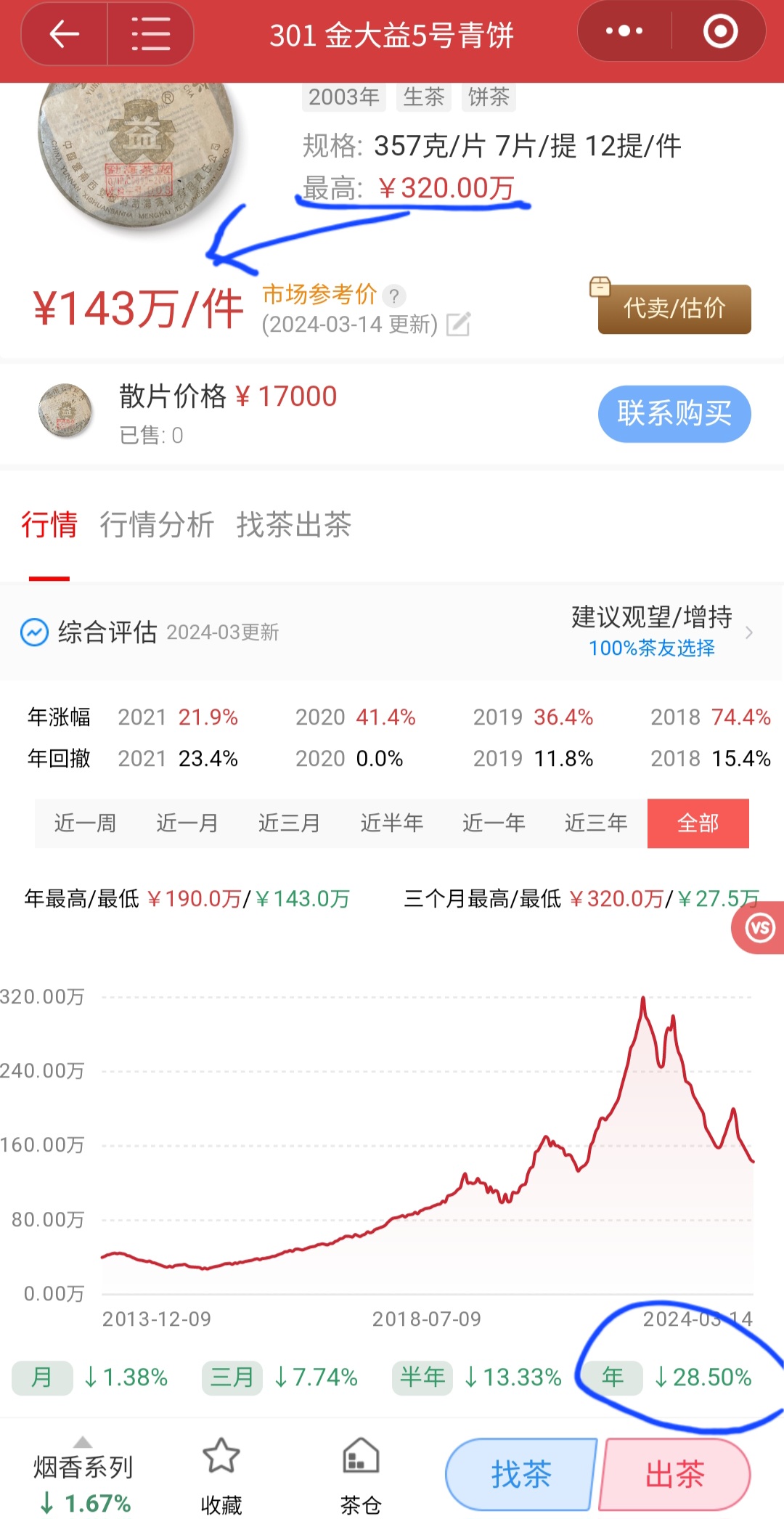Tap the 代卖/估价 button
Viewport: 784px width, 1519px height.
coord(674,309)
